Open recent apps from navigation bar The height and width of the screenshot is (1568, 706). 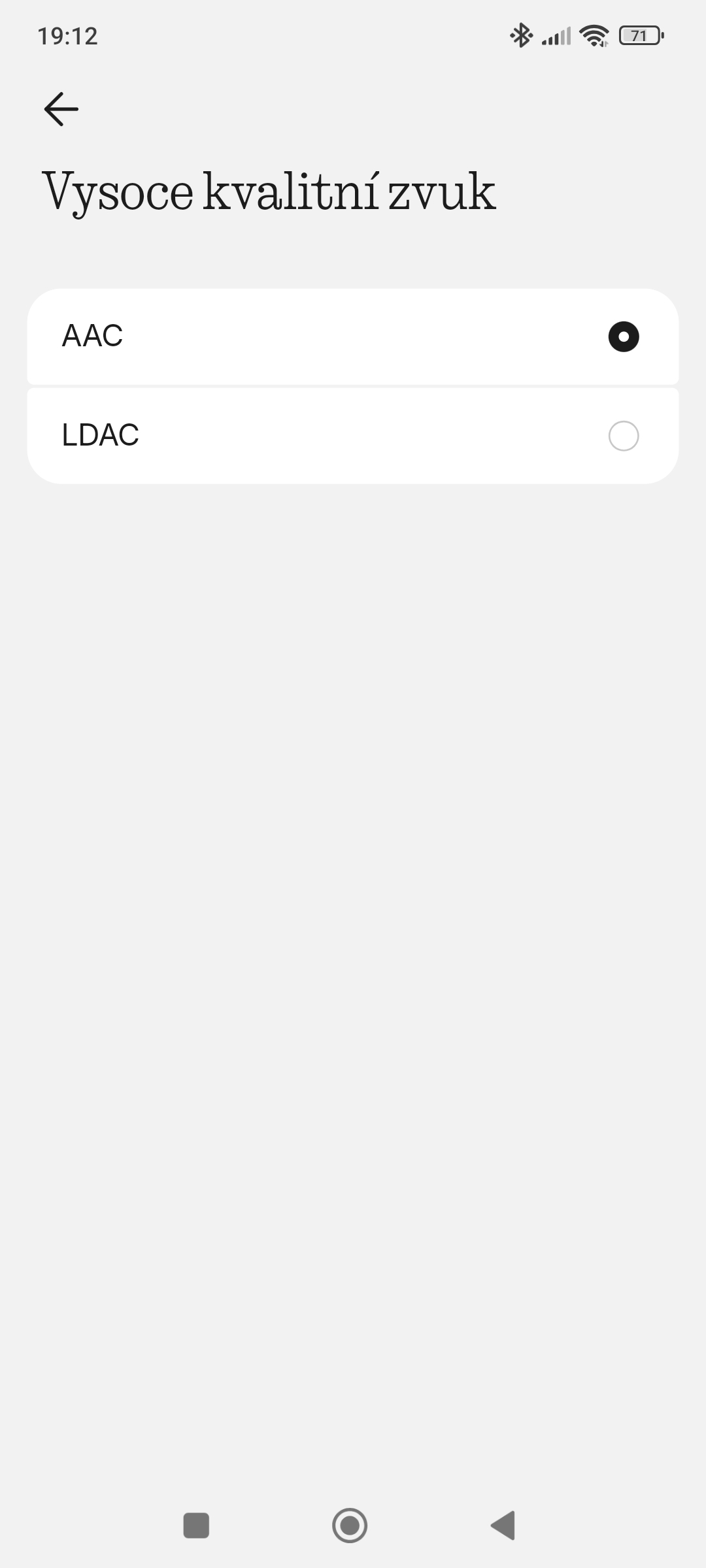[x=196, y=1526]
